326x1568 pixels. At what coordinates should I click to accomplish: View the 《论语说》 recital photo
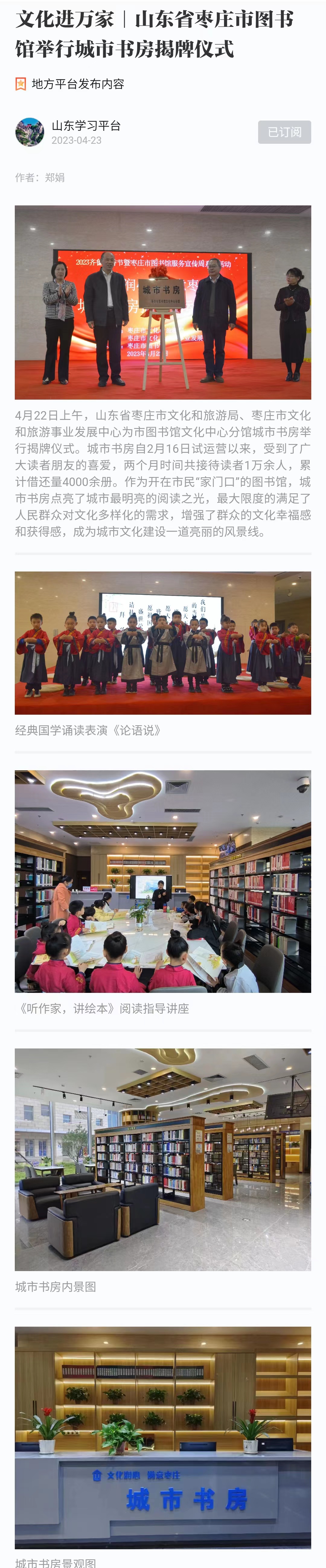[163, 642]
